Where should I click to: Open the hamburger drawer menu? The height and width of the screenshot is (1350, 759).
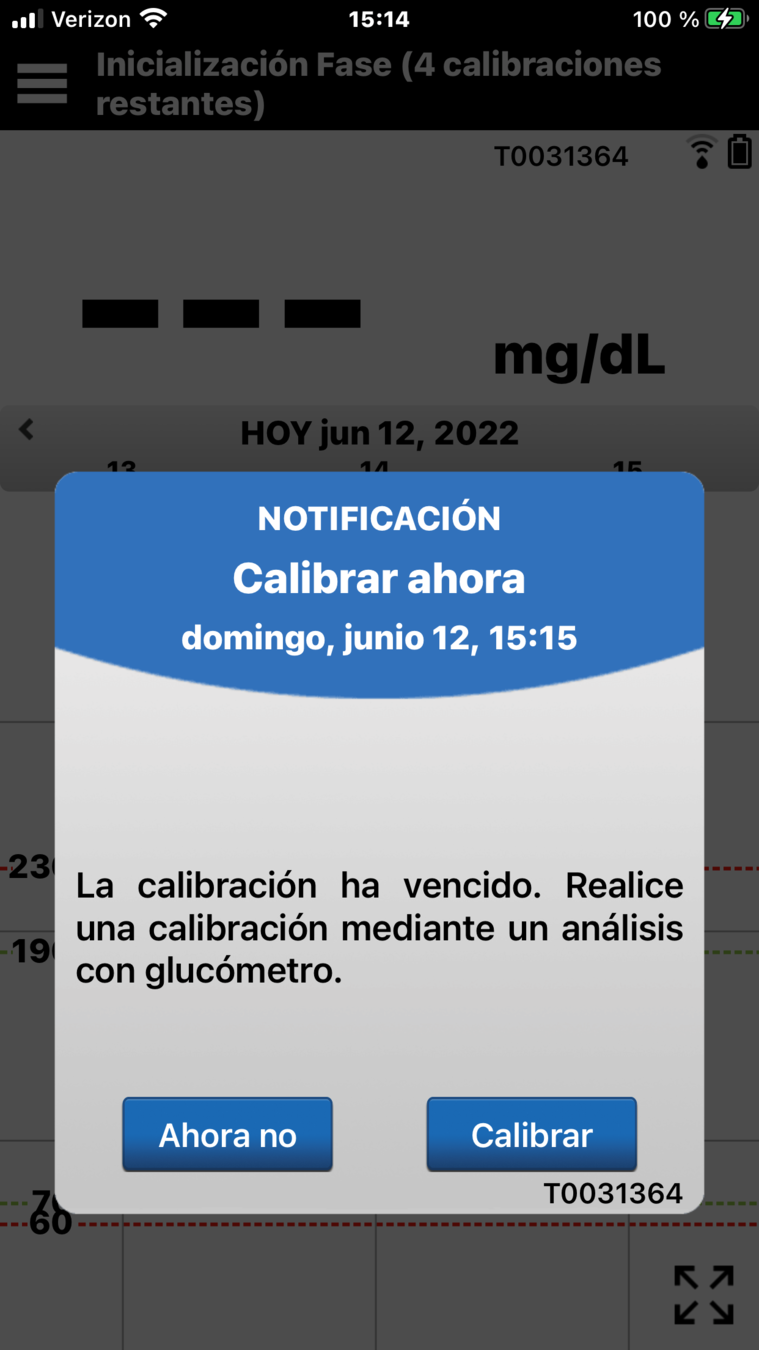[42, 84]
